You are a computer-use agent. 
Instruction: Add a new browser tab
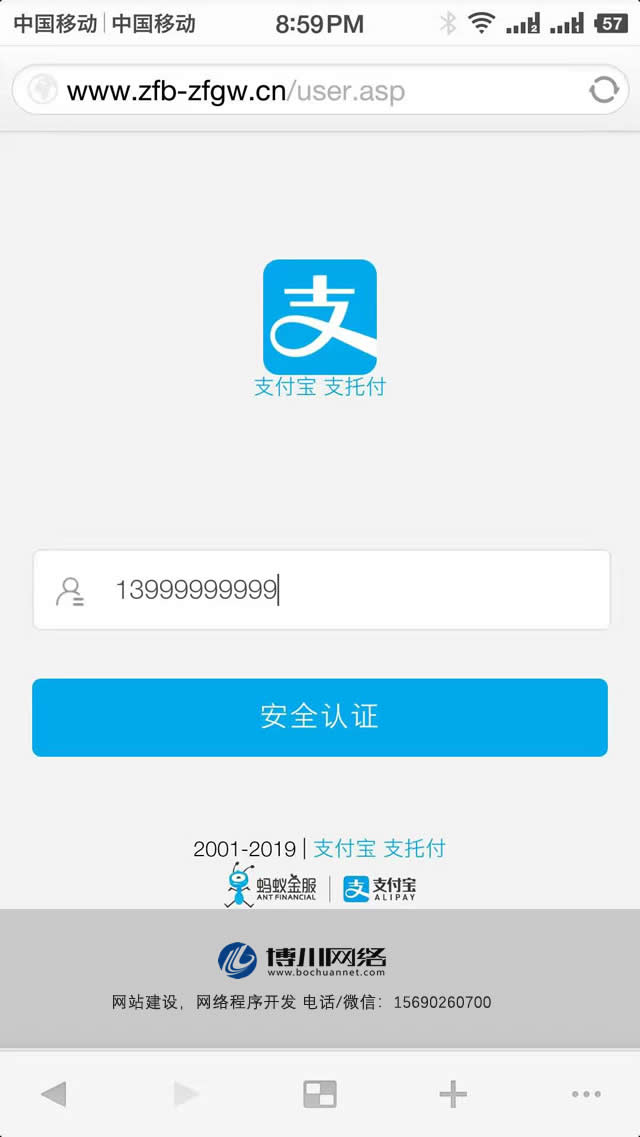[x=453, y=1094]
